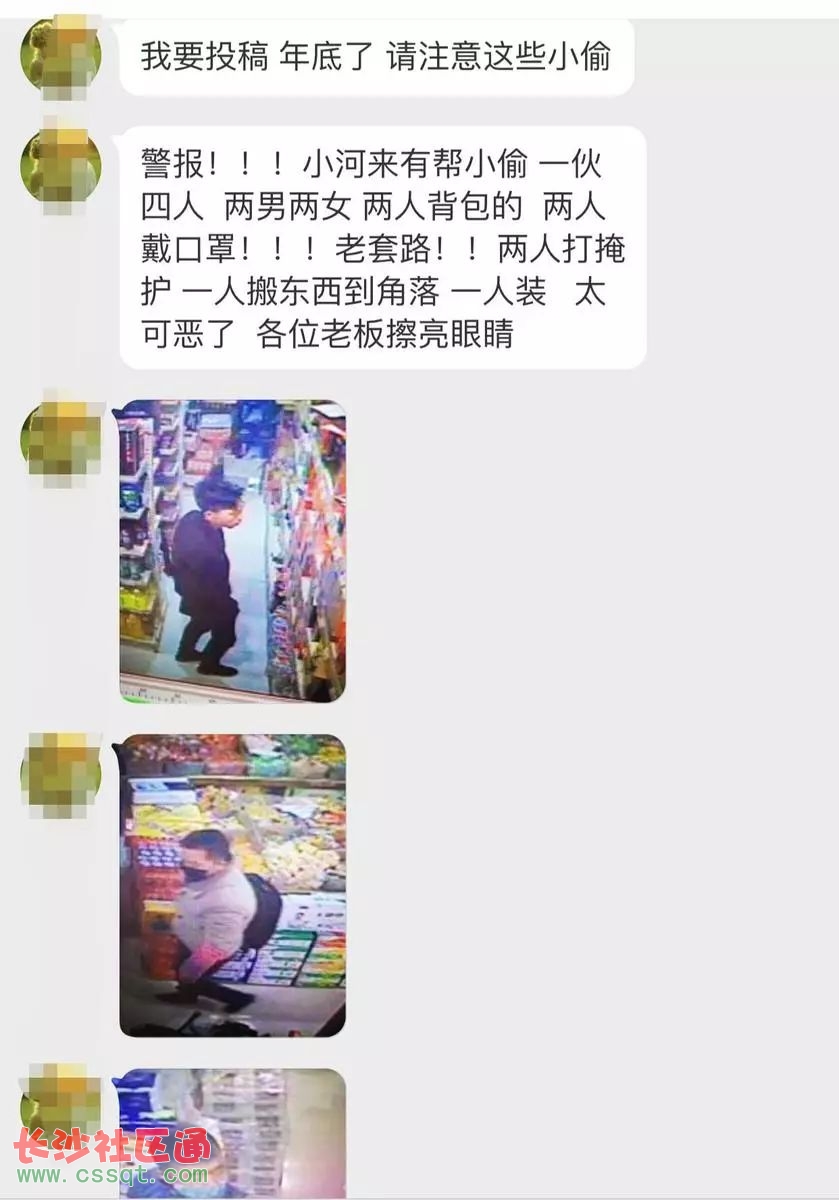Open the sender's avatar beside the '我要投稿' message
The image size is (839, 1200).
(61, 53)
